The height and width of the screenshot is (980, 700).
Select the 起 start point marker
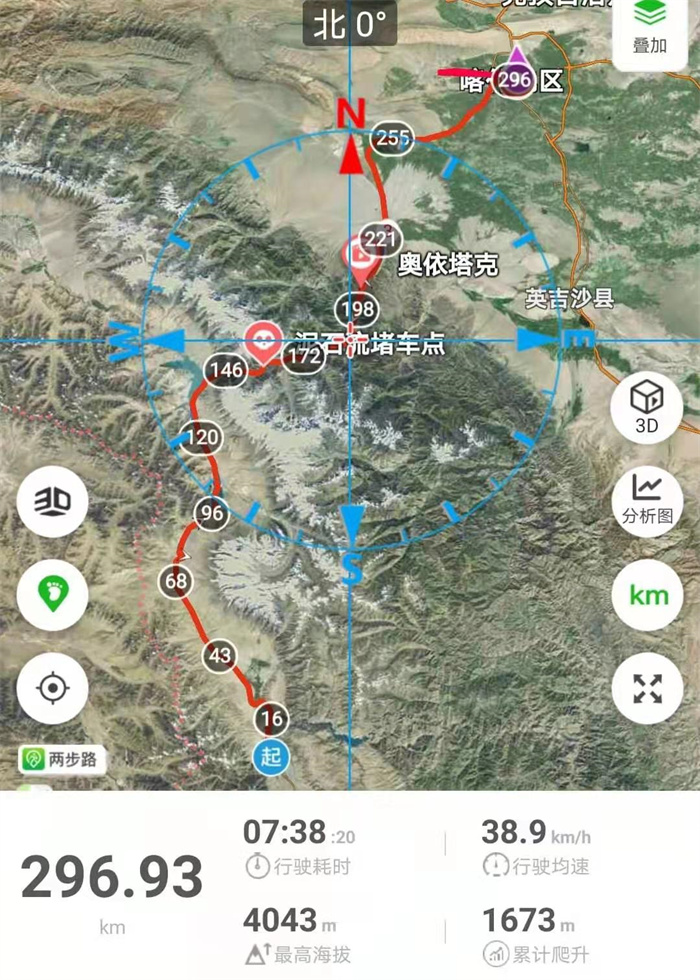270,755
